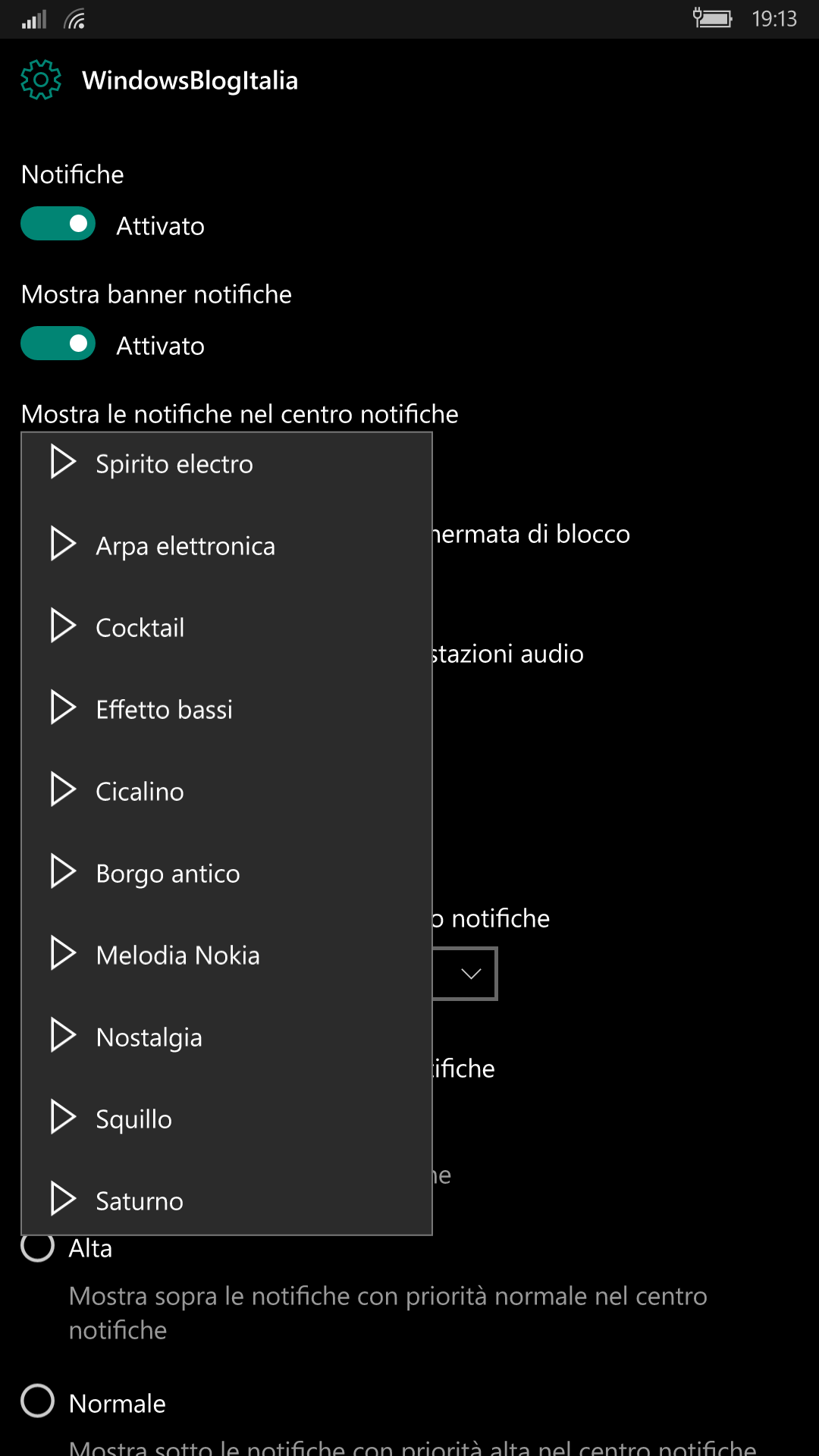Tap the dropdown chevron behind the list
819x1456 pixels.
point(471,974)
